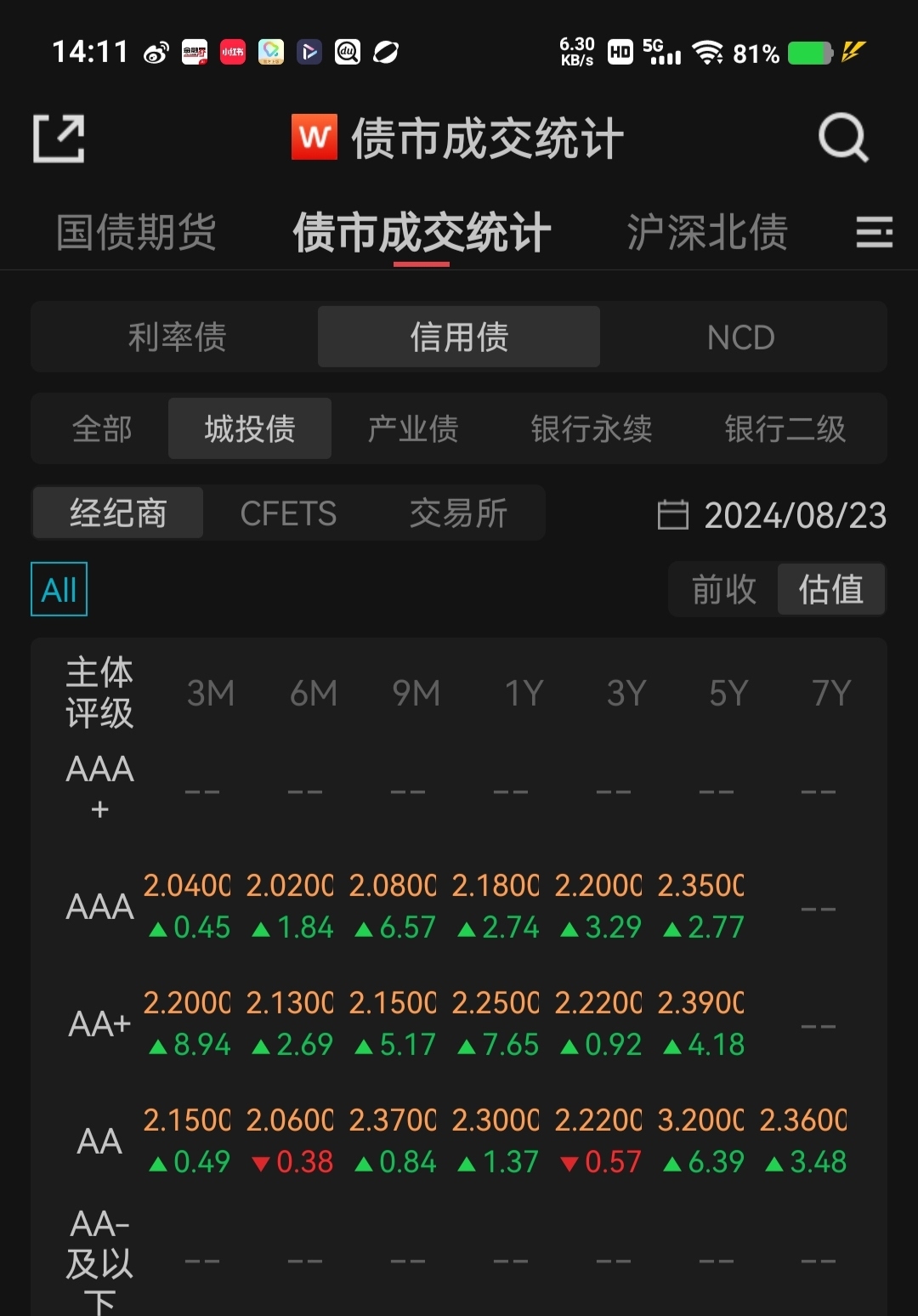Tap the battery level indicator

click(x=808, y=53)
